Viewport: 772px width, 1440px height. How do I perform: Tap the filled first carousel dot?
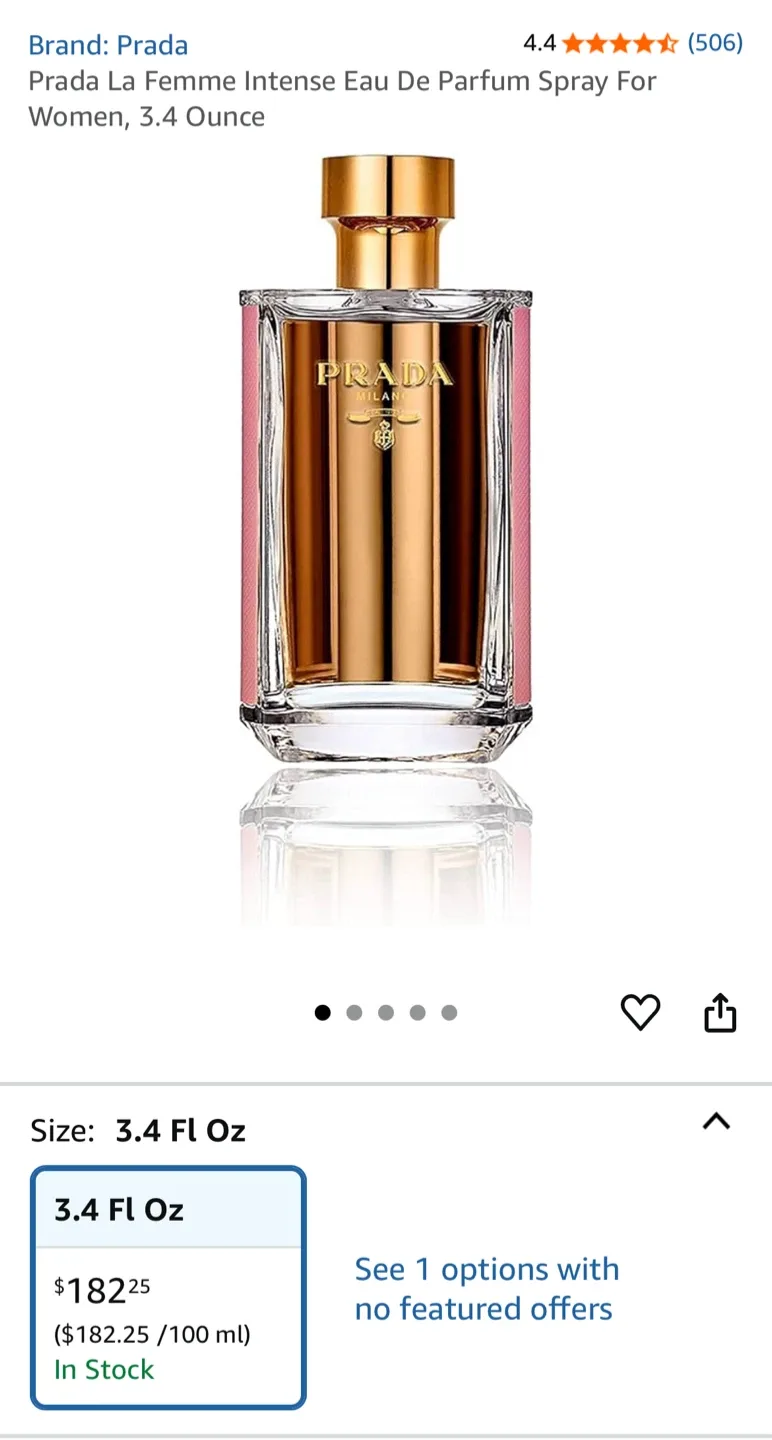pos(322,1012)
